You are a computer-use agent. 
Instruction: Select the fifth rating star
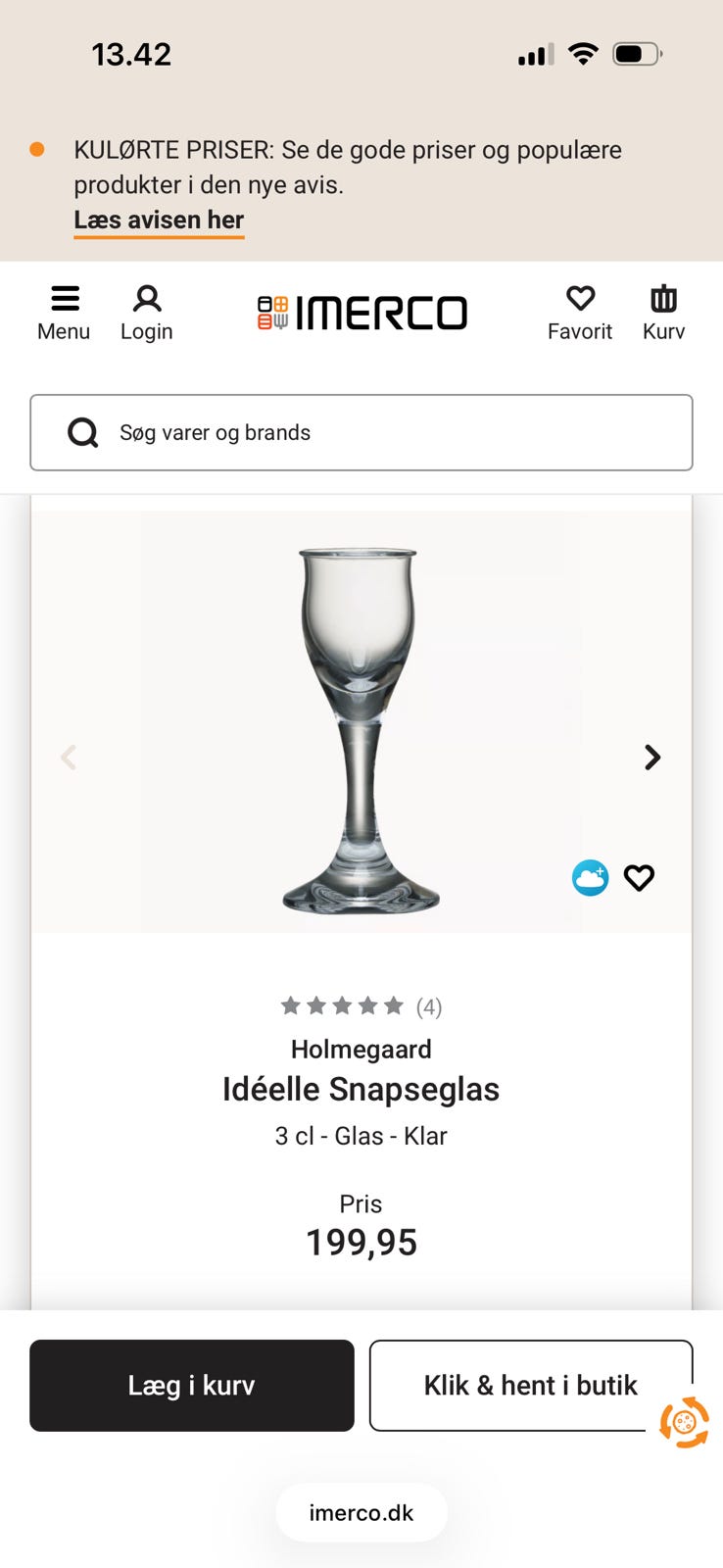coord(395,1004)
